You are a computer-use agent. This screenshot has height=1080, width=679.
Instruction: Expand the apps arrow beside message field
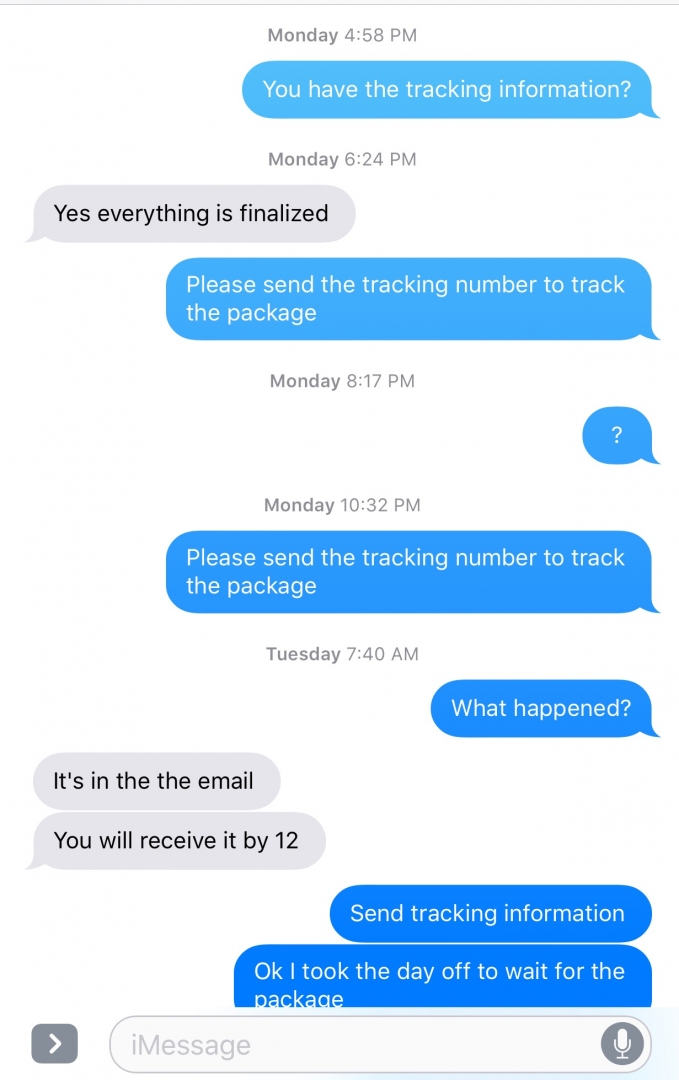55,1044
